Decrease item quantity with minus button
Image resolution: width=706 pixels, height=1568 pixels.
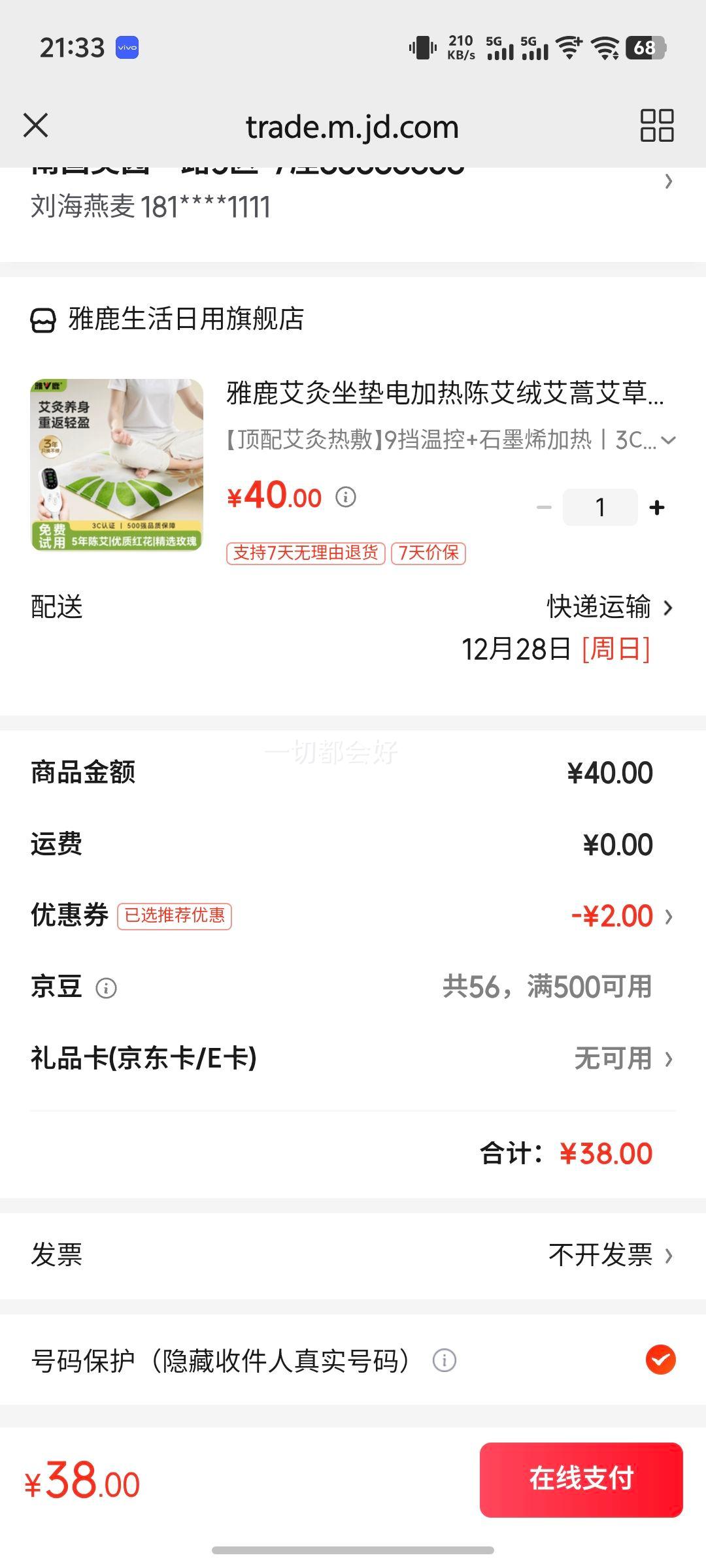(x=544, y=508)
